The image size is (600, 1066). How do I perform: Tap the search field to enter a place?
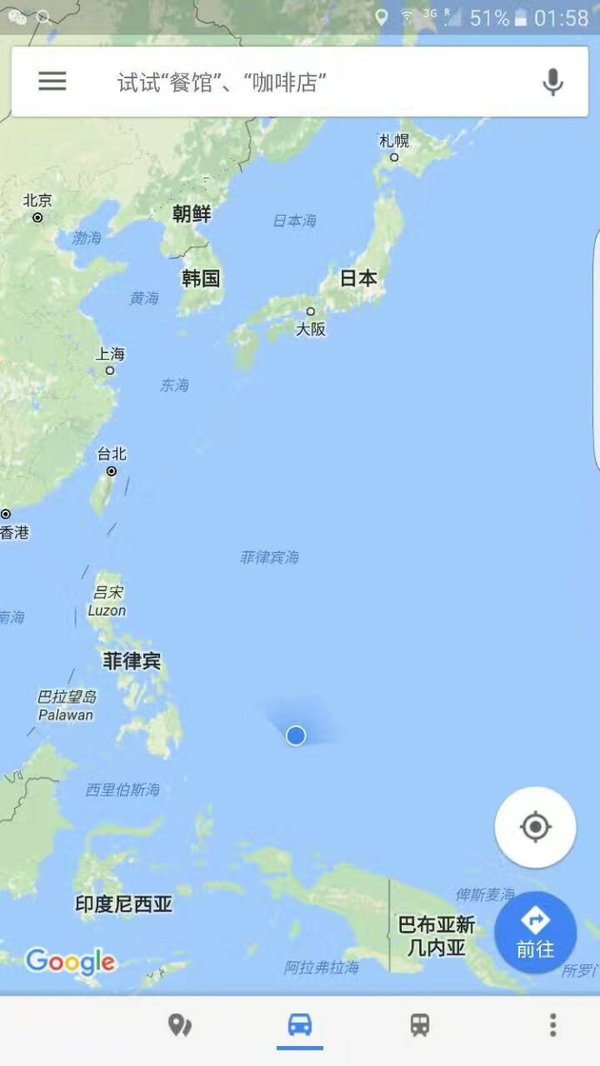point(300,82)
